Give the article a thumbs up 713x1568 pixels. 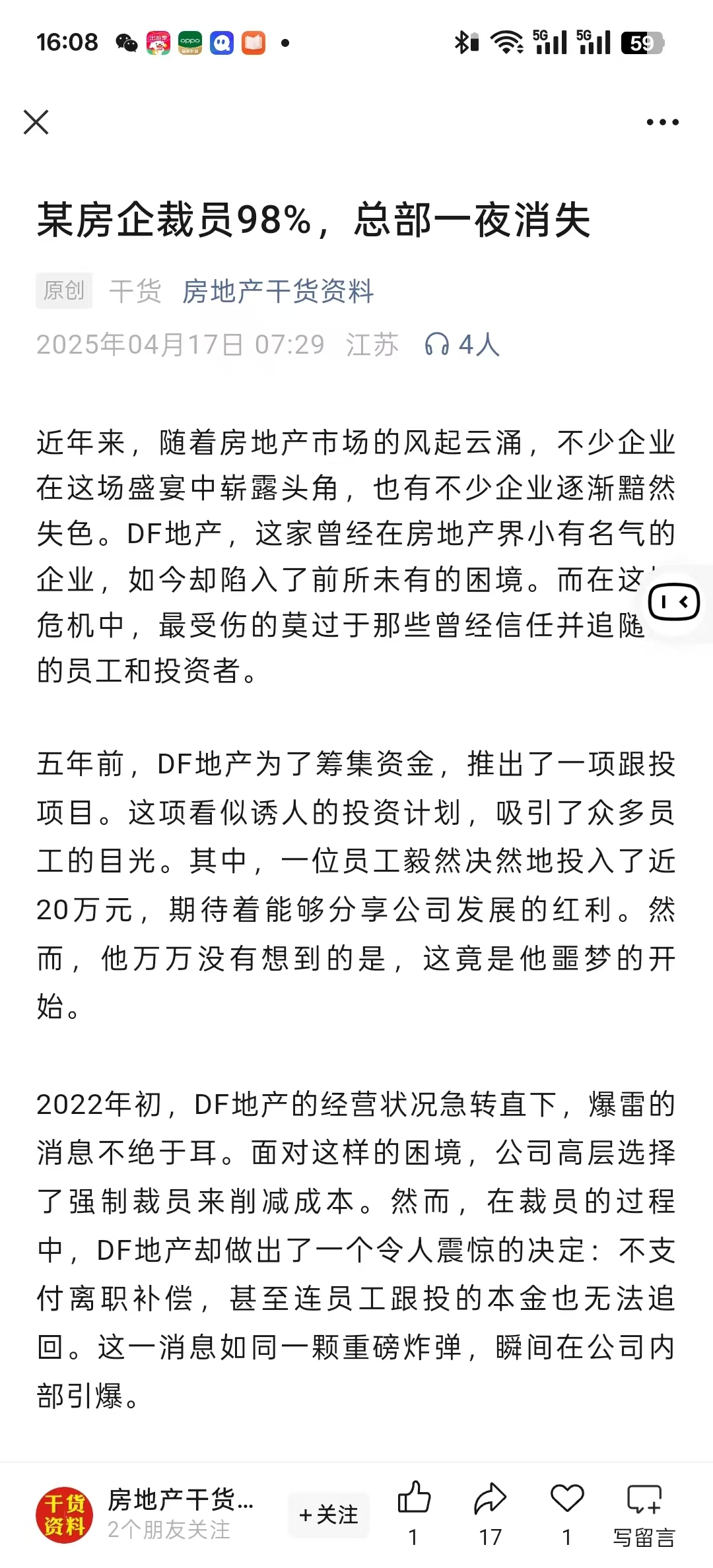414,1499
